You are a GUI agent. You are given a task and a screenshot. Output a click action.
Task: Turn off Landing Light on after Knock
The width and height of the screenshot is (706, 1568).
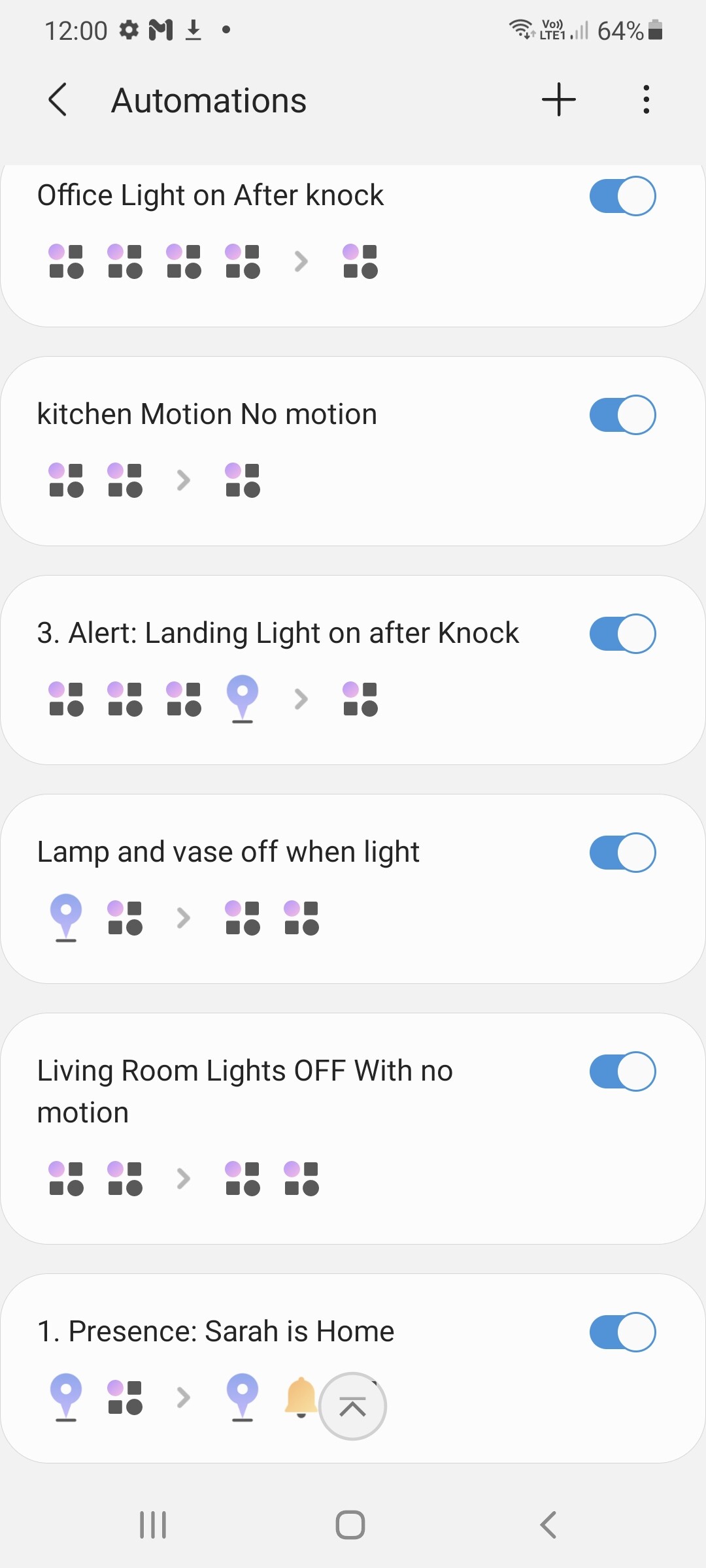click(x=622, y=634)
